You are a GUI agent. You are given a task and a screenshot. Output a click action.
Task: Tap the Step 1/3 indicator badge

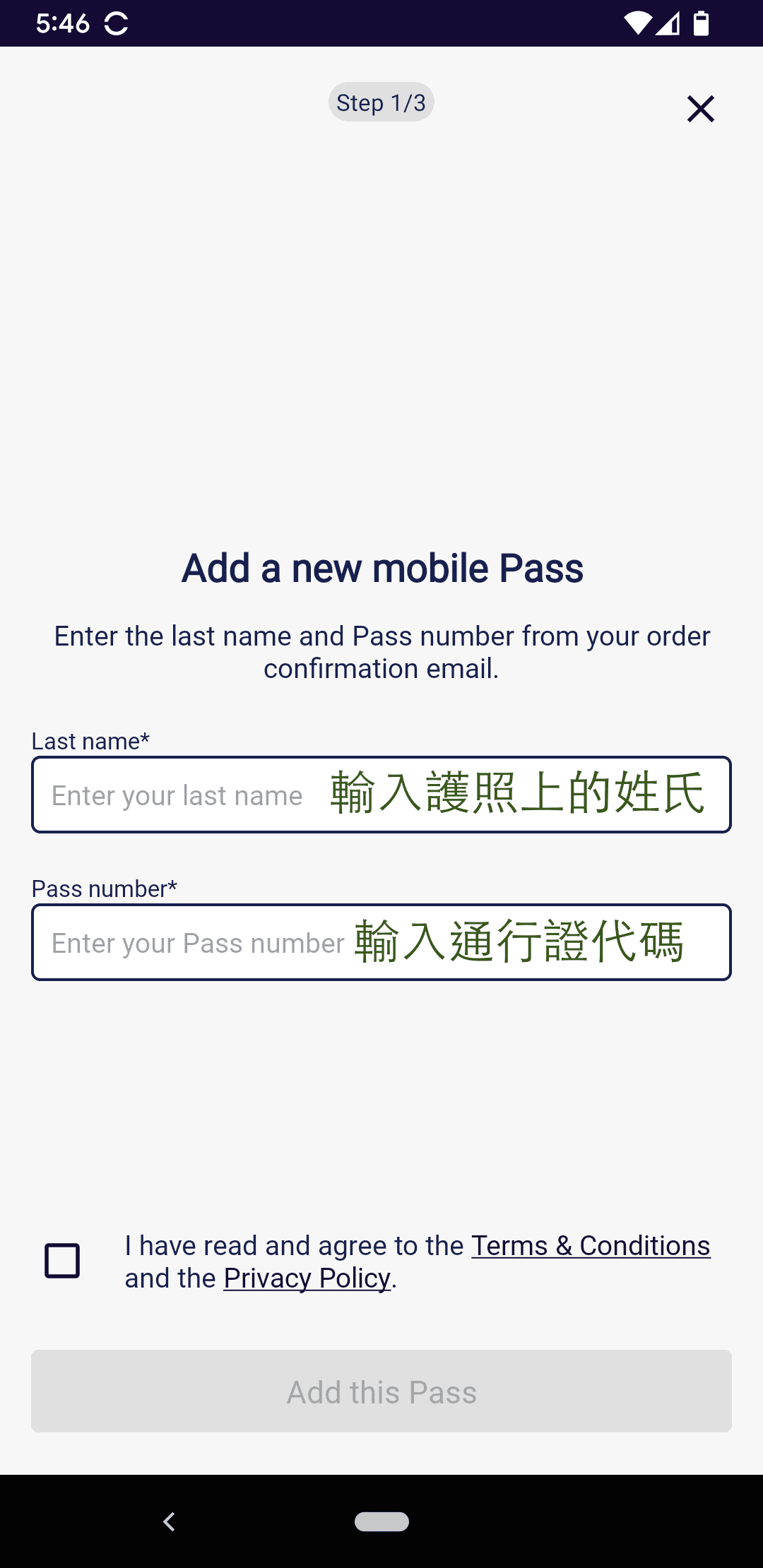381,102
